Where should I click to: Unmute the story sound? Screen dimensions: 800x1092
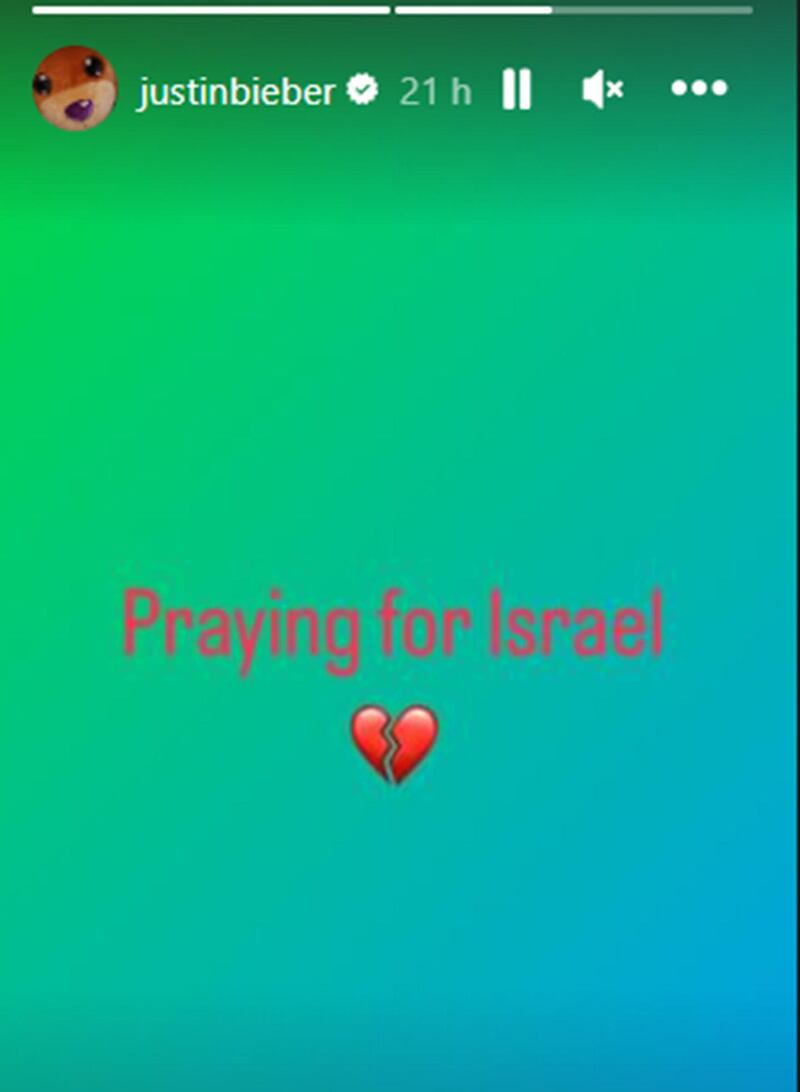coord(602,90)
